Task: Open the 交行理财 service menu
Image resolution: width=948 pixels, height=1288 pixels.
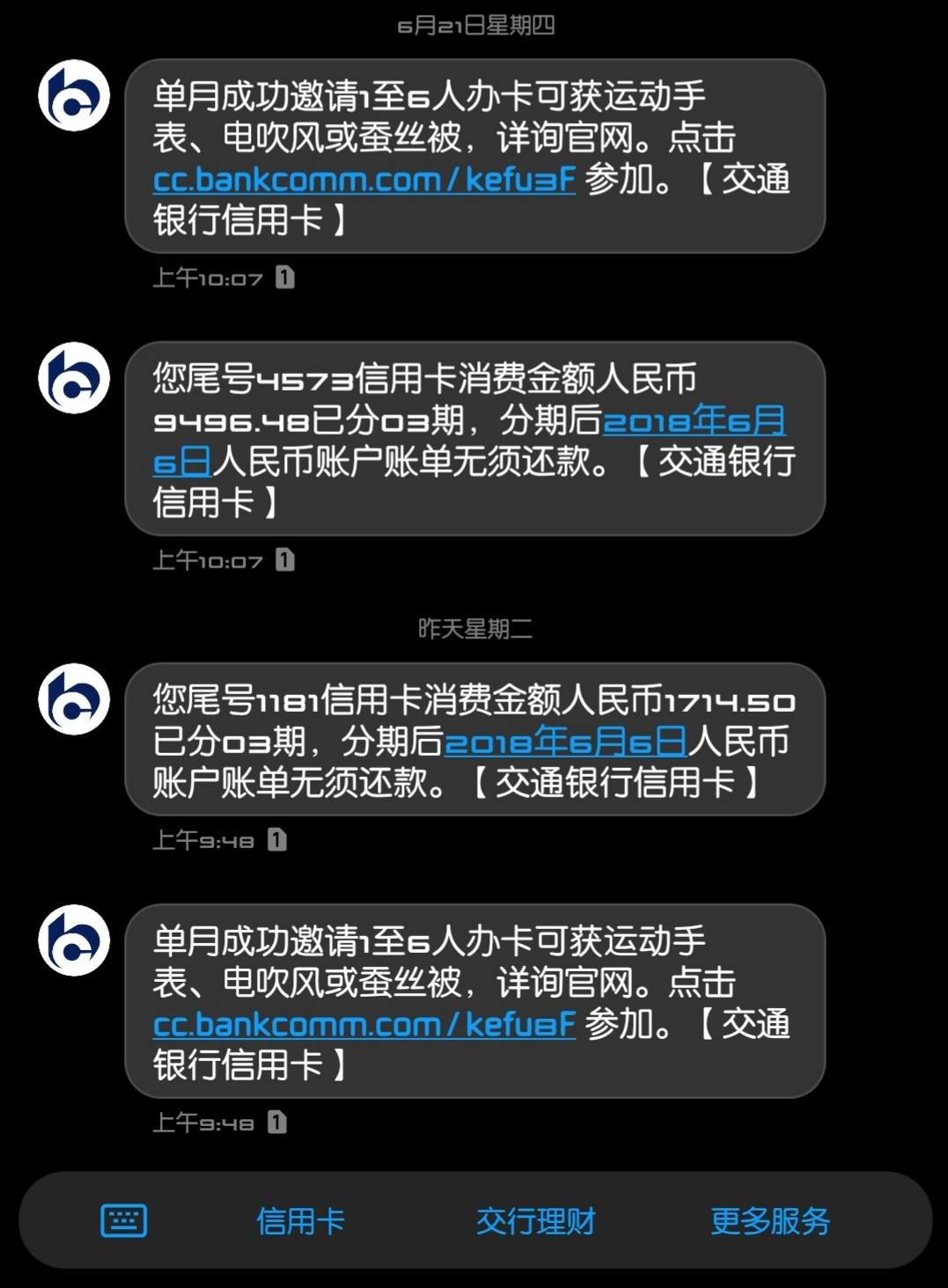Action: pyautogui.click(x=535, y=1221)
